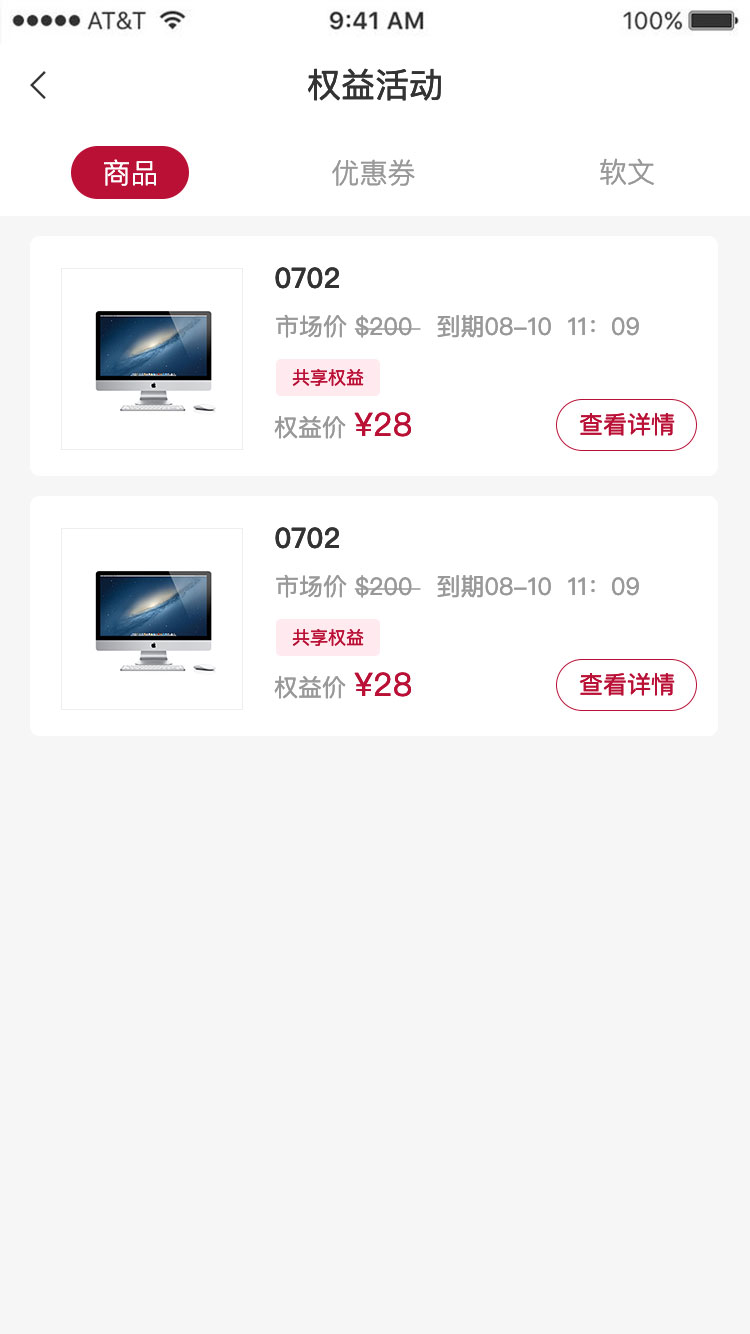Go back using the arrow icon
Image resolution: width=750 pixels, height=1334 pixels.
38,85
